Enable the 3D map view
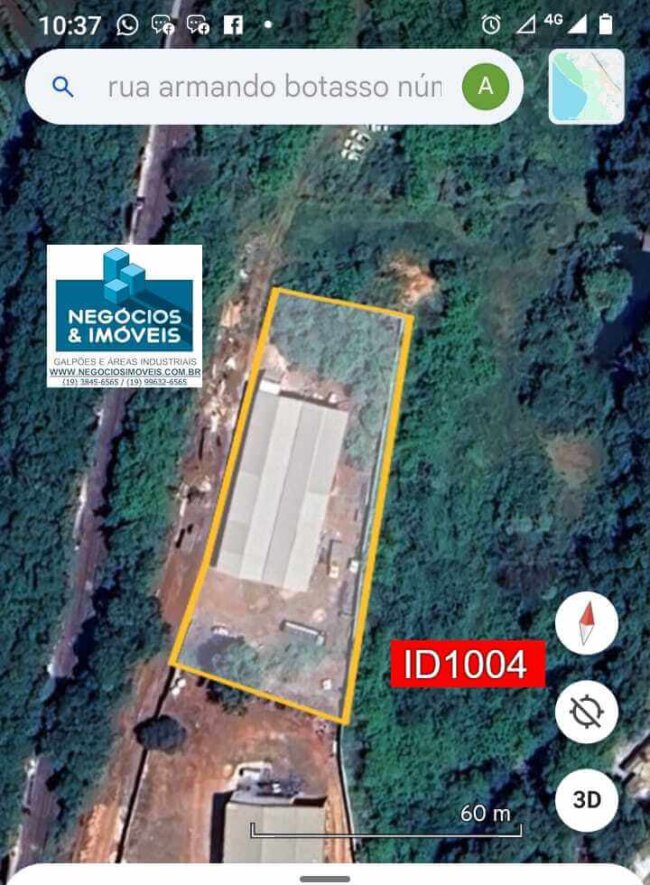The image size is (650, 885). pyautogui.click(x=587, y=799)
